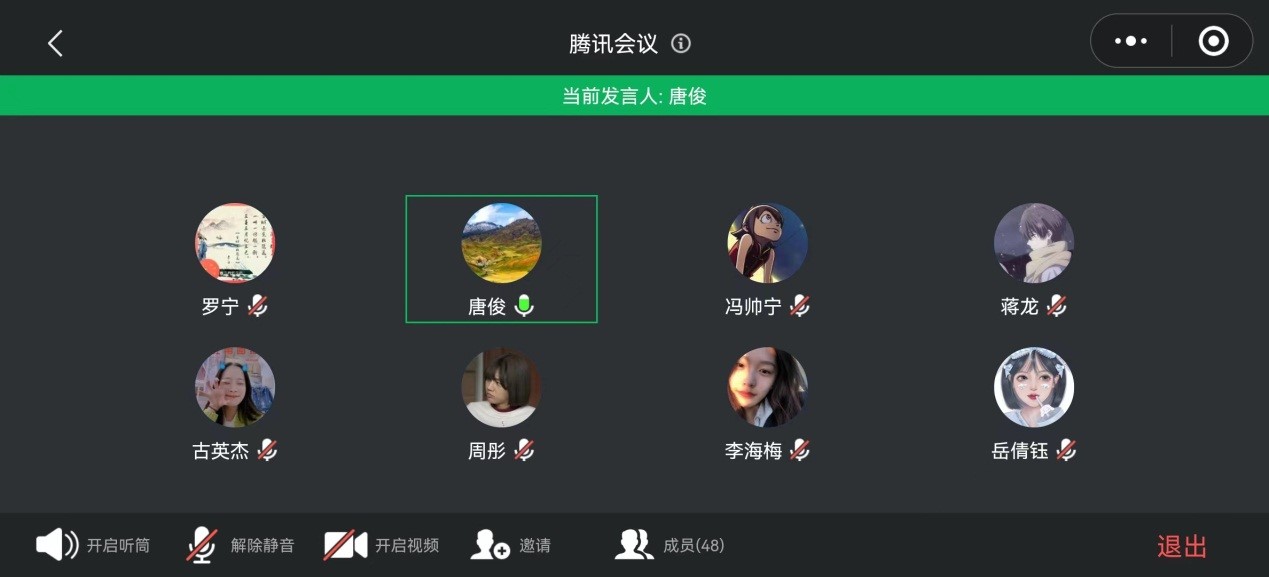
Task: Select participant 周彤's tile
Action: tap(501, 402)
